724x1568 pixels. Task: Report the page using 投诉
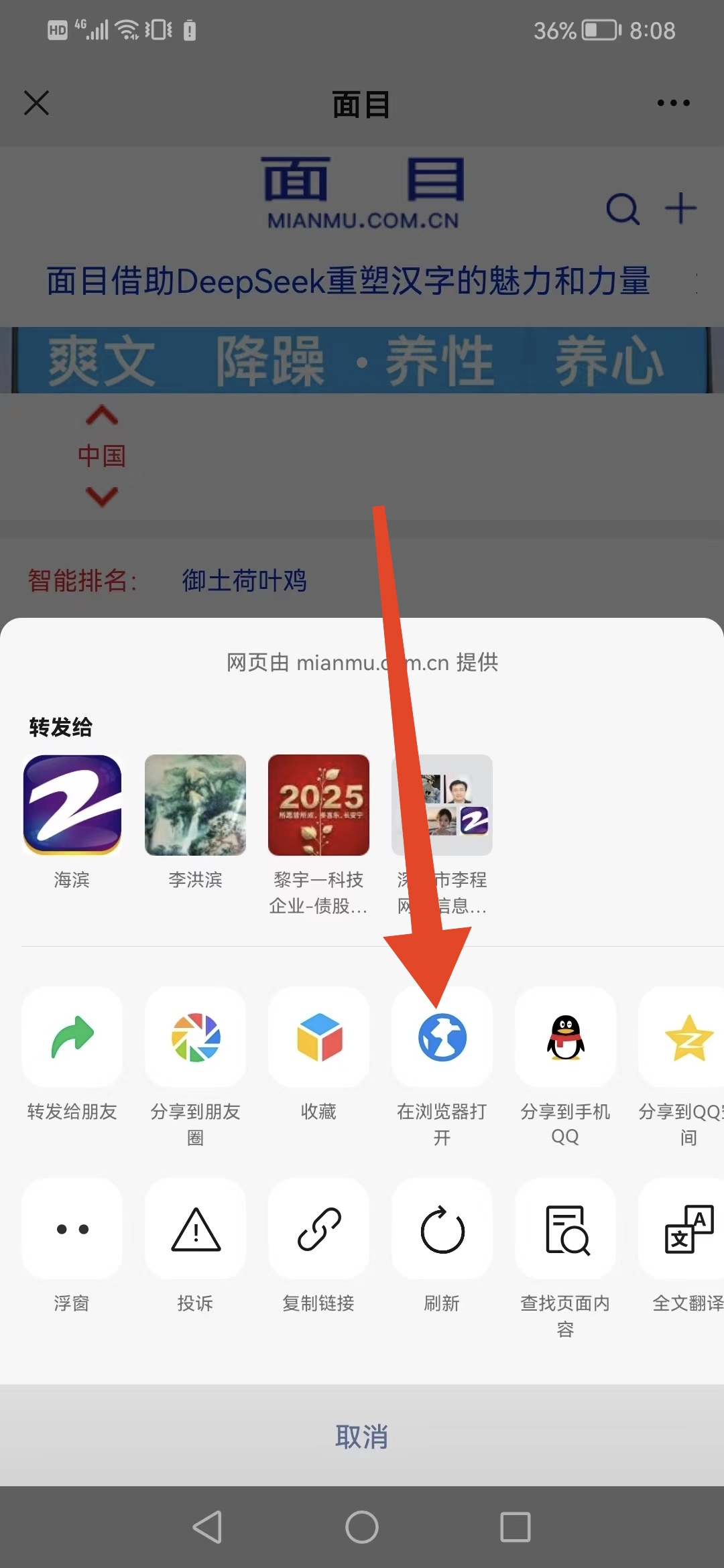point(195,1229)
